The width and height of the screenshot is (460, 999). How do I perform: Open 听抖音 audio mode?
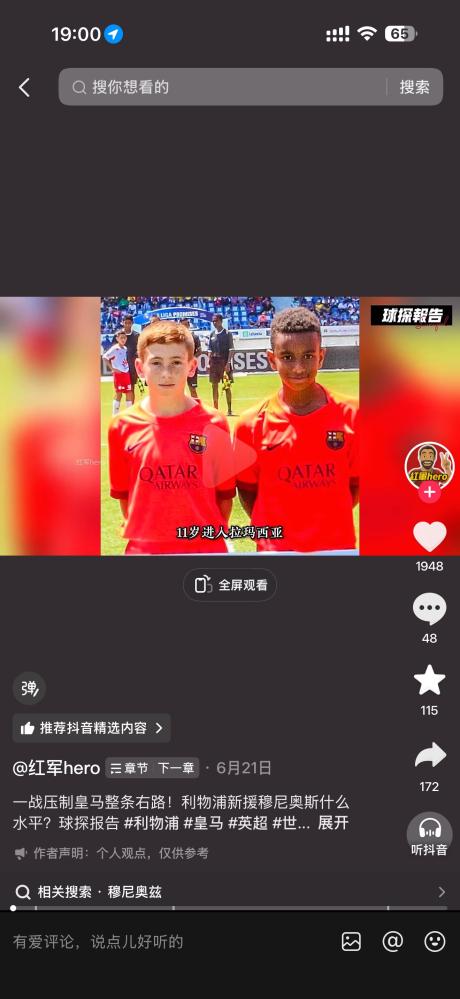[x=429, y=836]
